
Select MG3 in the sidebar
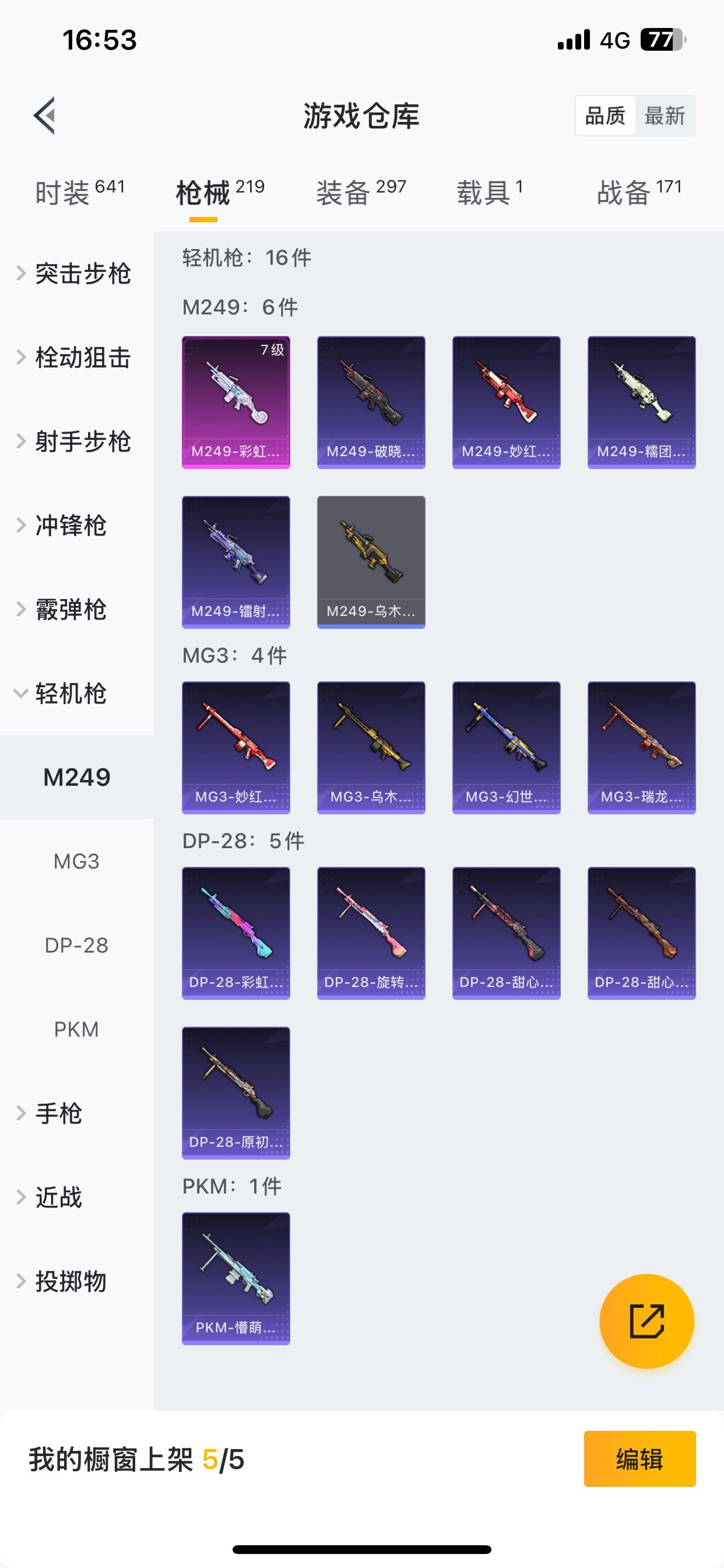(76, 862)
